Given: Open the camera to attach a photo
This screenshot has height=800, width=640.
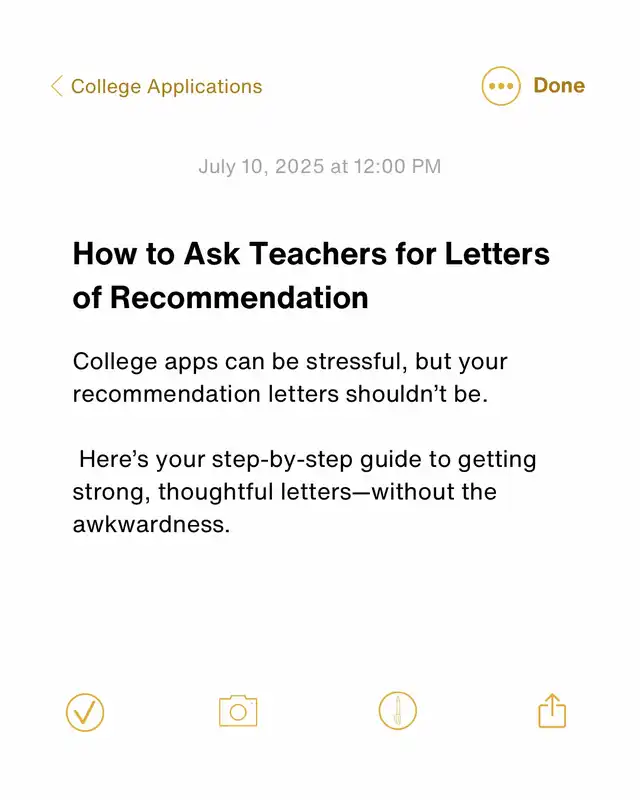Looking at the screenshot, I should click(238, 711).
